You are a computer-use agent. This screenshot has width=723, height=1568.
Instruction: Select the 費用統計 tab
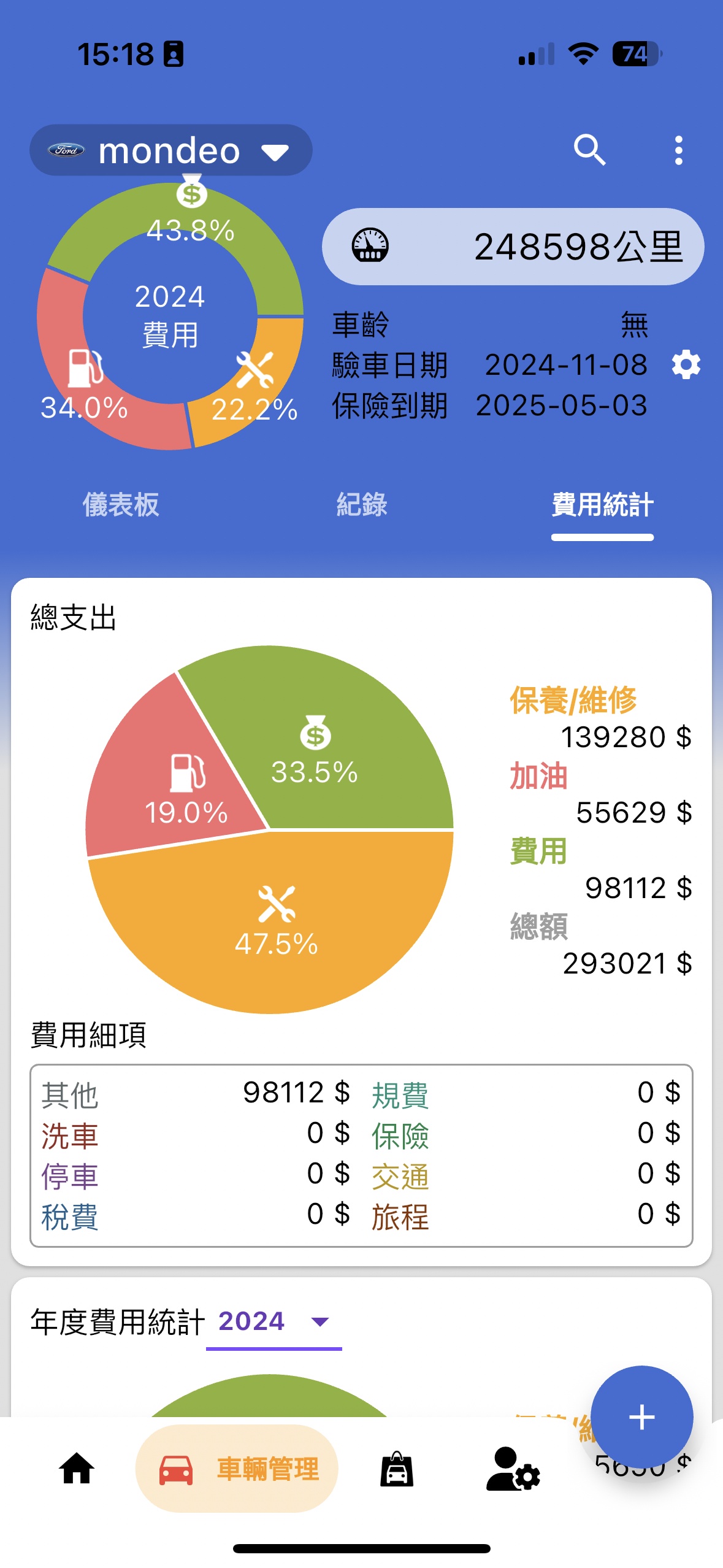coord(602,505)
